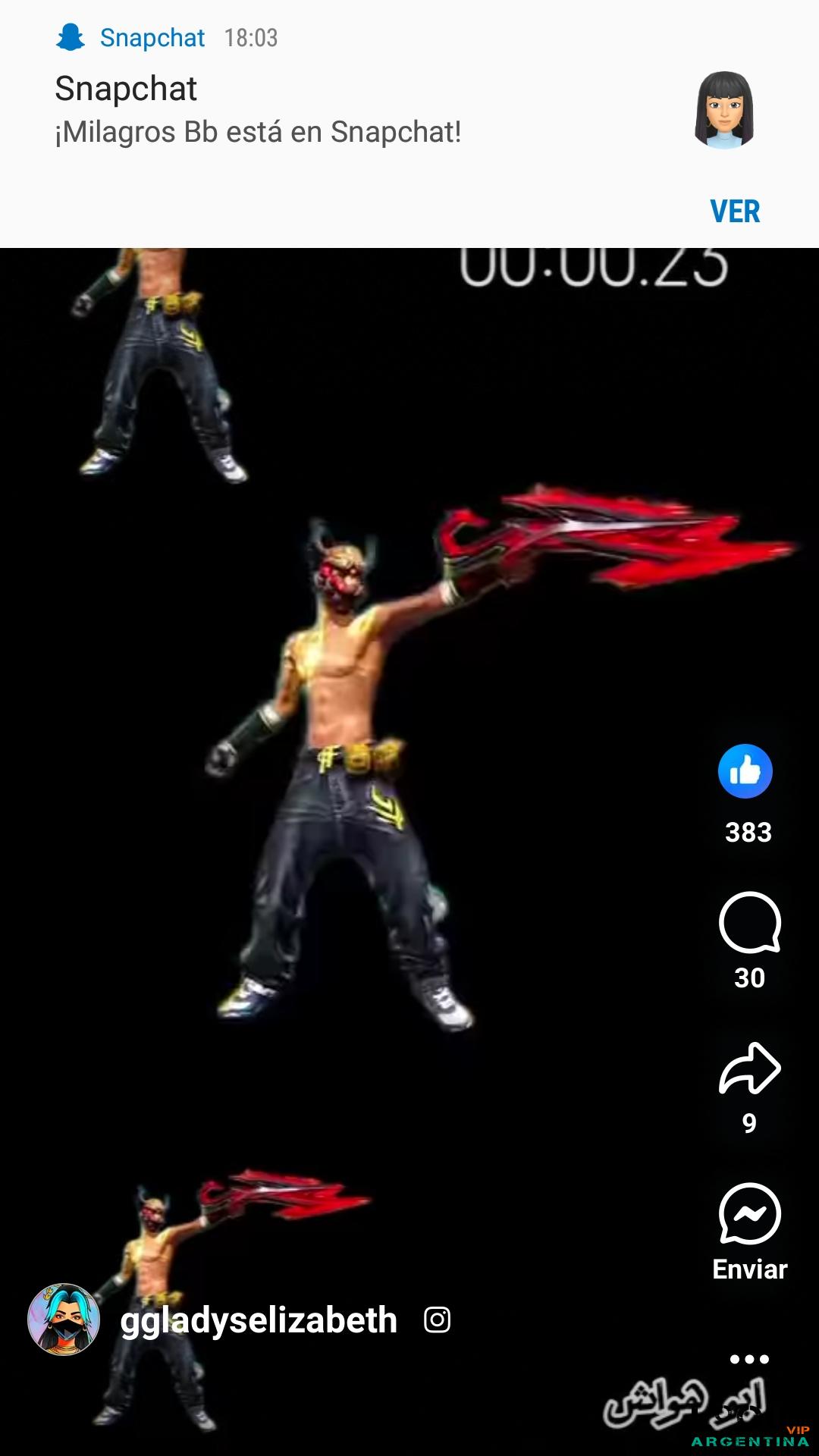This screenshot has width=819, height=1456.
Task: Like this video with the thumbs-up
Action: [x=745, y=771]
